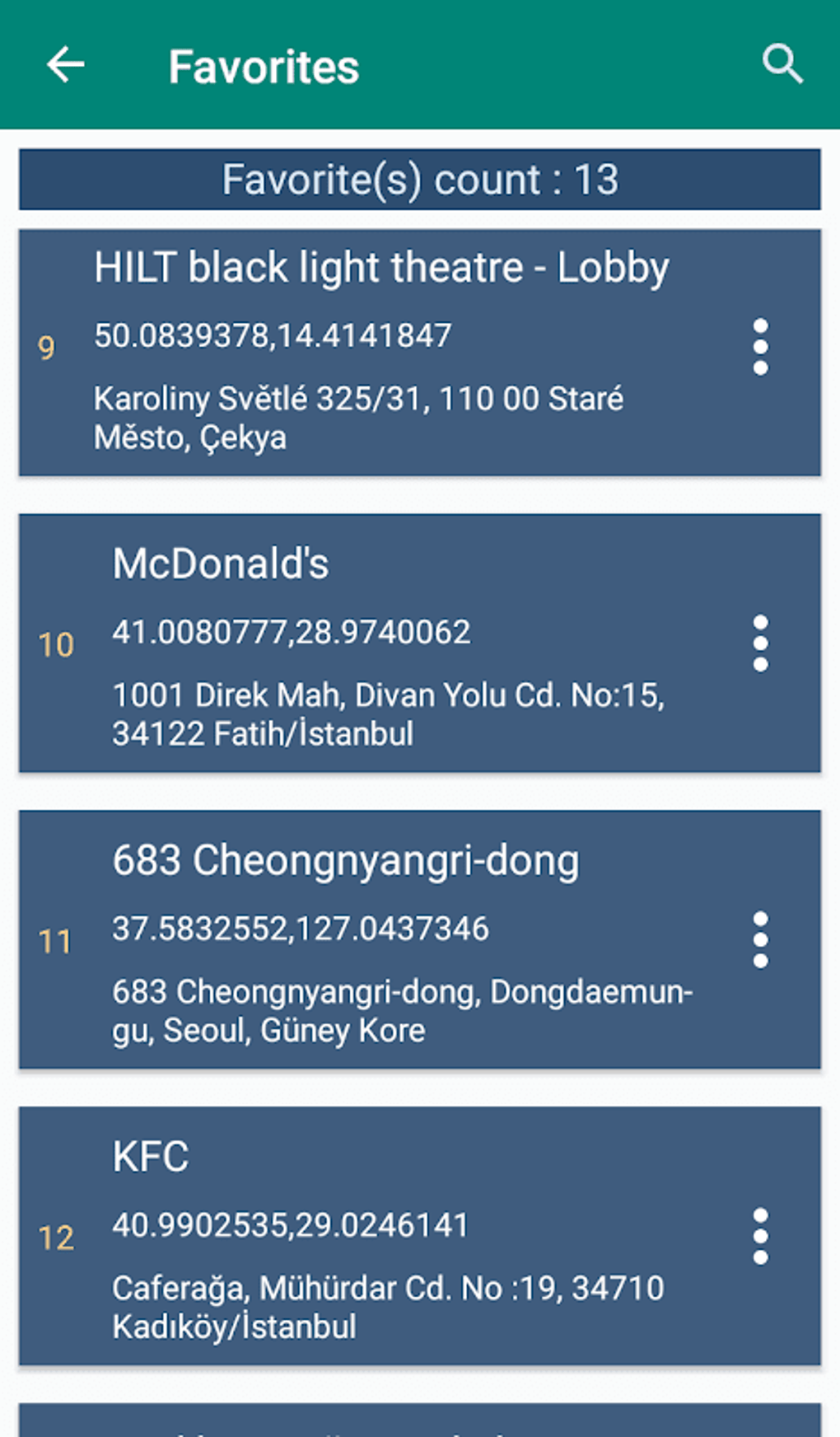Screen dimensions: 840x1437
Task: Open the overflow menu for McDonald's
Action: pos(760,644)
